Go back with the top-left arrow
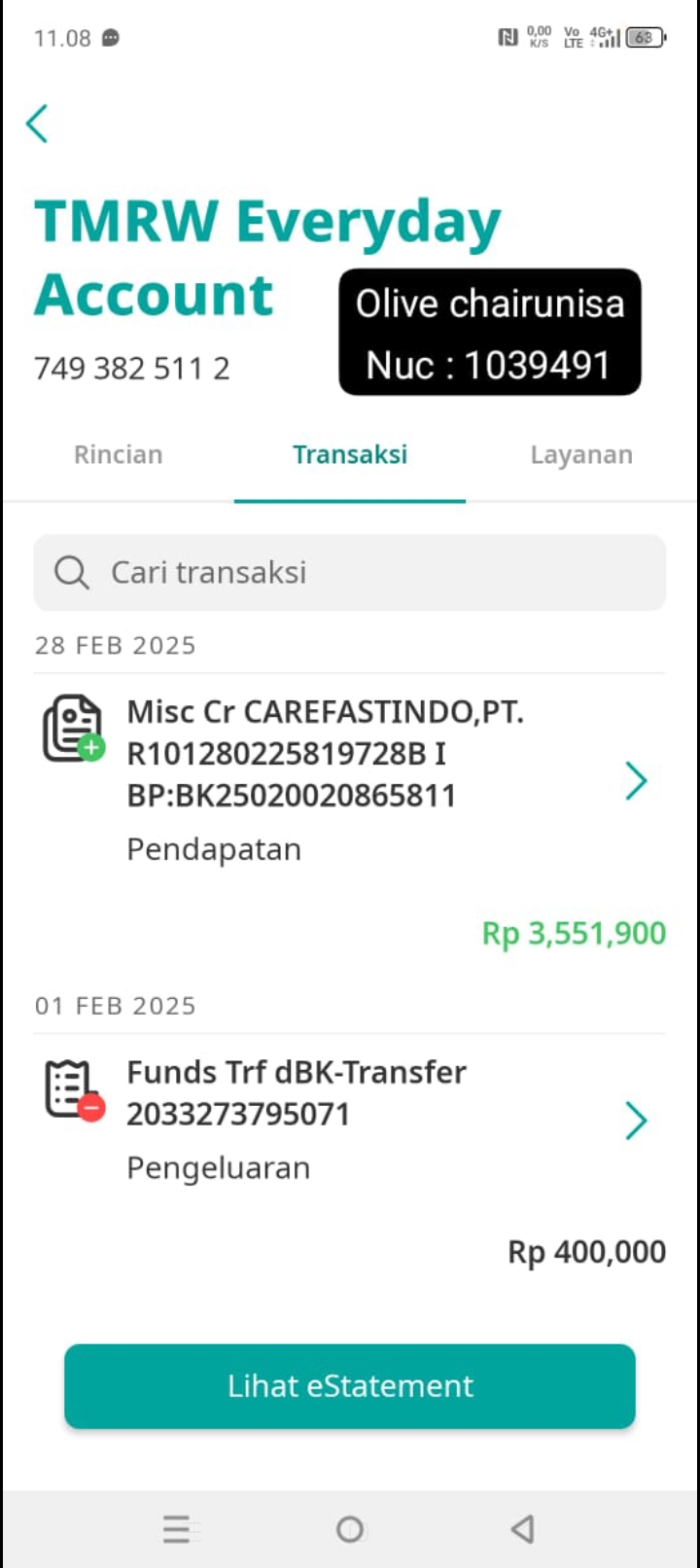 pos(37,124)
